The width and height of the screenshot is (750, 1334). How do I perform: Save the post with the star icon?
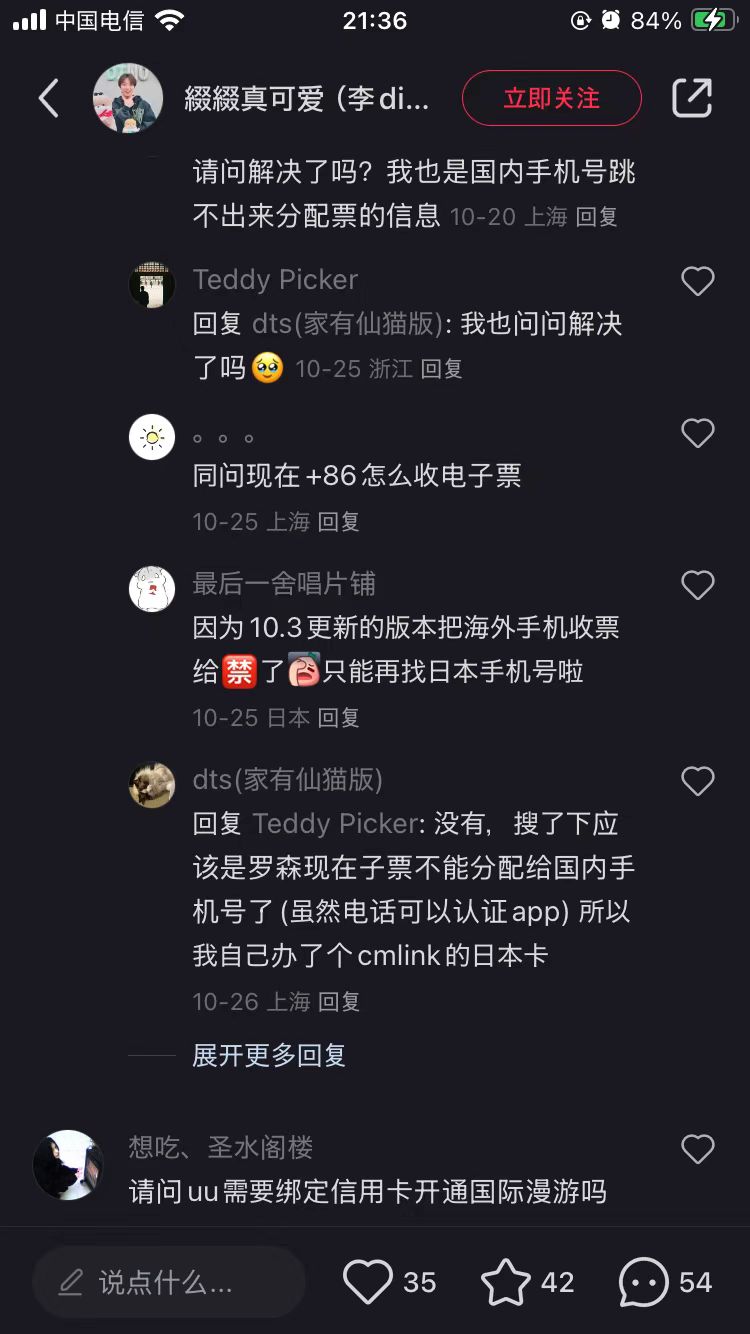tap(505, 1282)
